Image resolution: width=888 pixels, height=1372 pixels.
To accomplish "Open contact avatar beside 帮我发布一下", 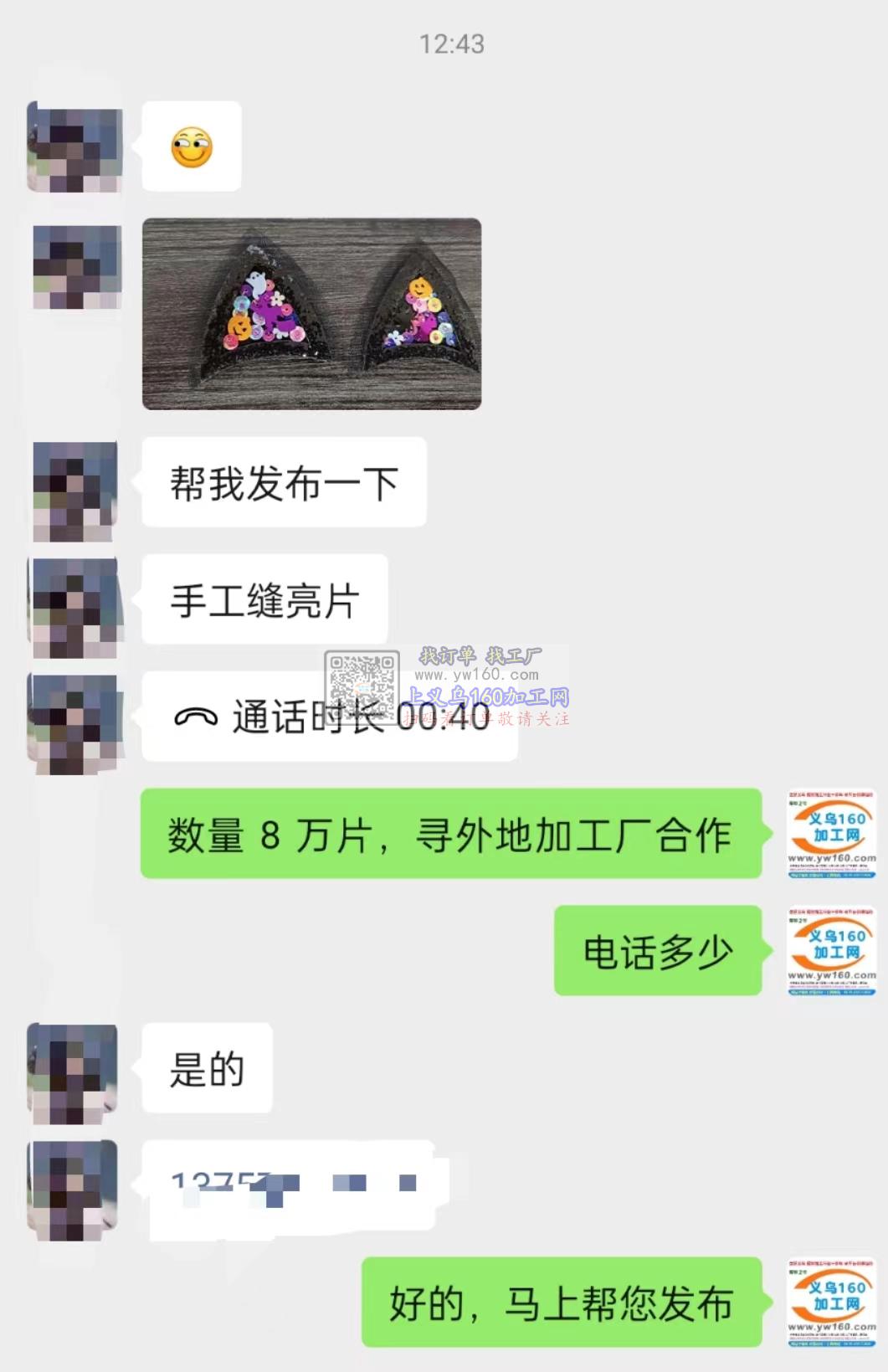I will (x=75, y=491).
